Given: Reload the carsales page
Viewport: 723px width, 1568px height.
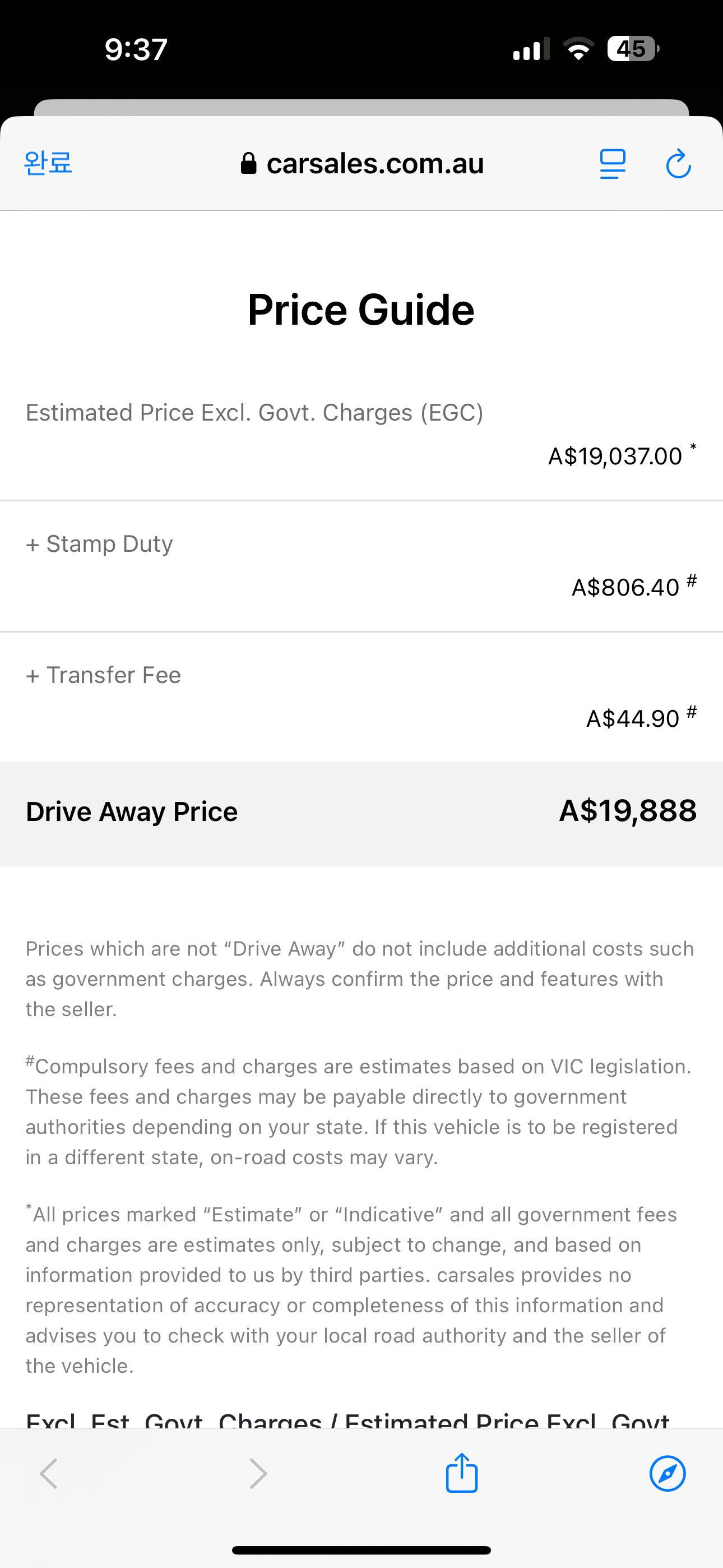Looking at the screenshot, I should coord(678,164).
